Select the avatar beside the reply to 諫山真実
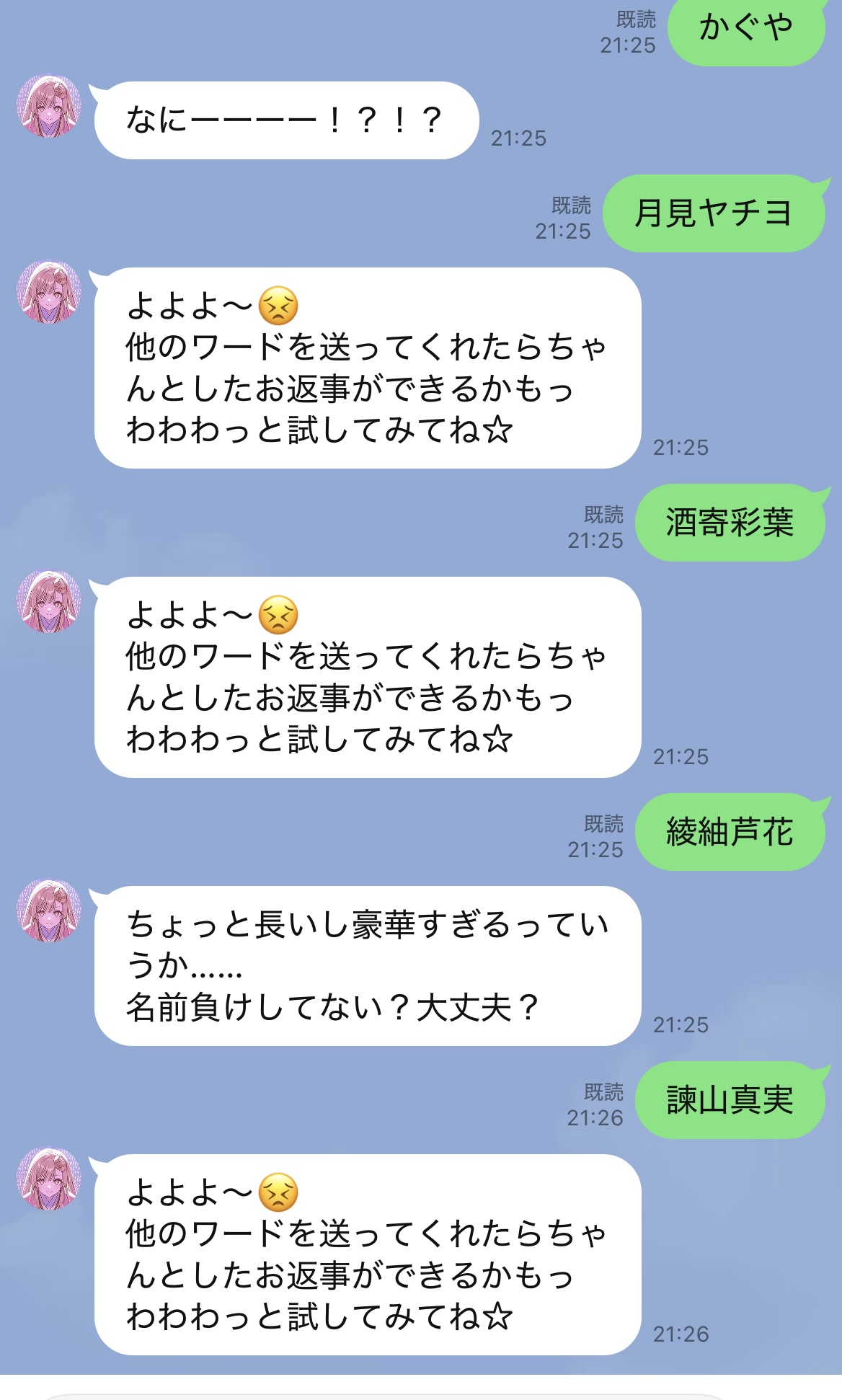 click(x=49, y=1179)
